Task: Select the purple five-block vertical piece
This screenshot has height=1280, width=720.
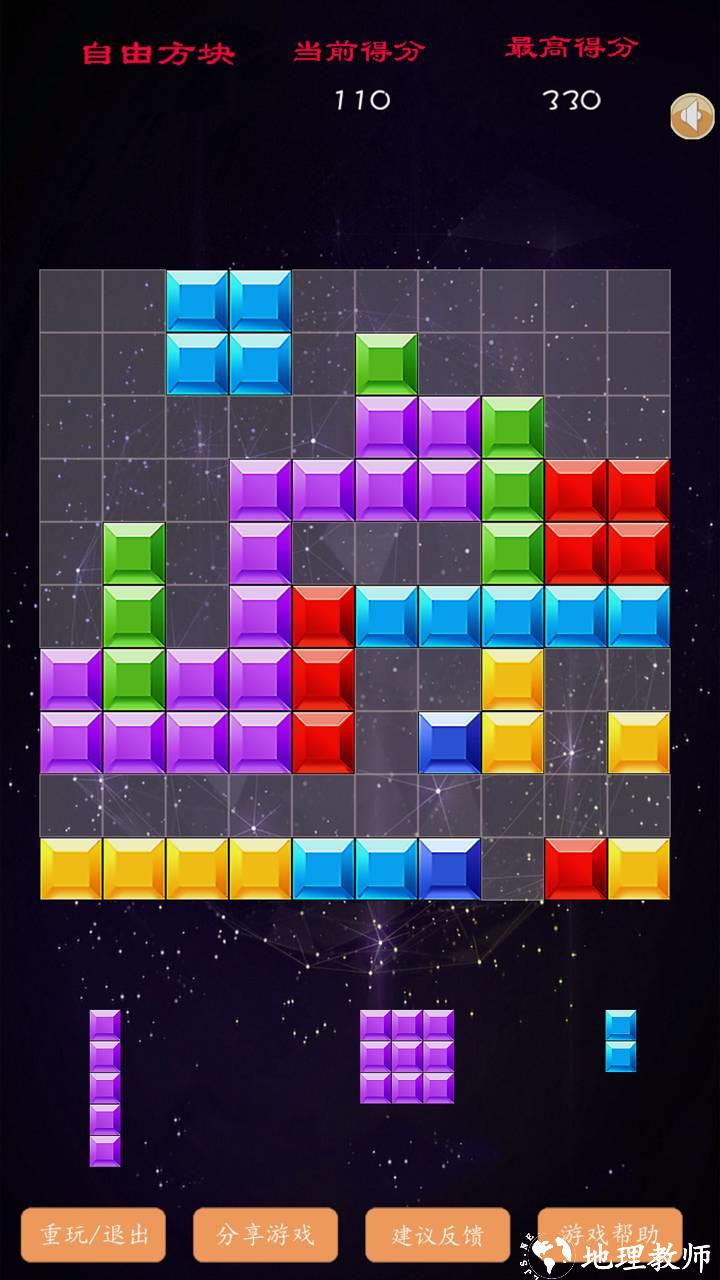Action: click(x=105, y=1087)
